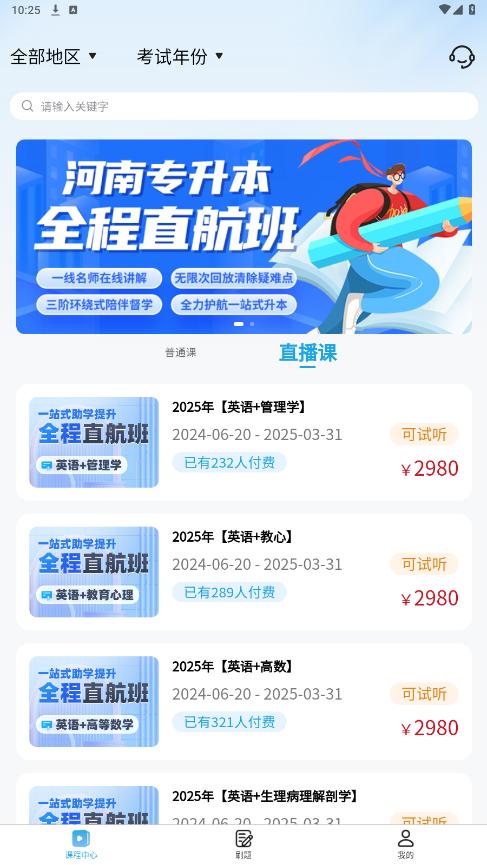Open the 河南专升本全程直航班 banner
487x865 pixels.
(244, 237)
